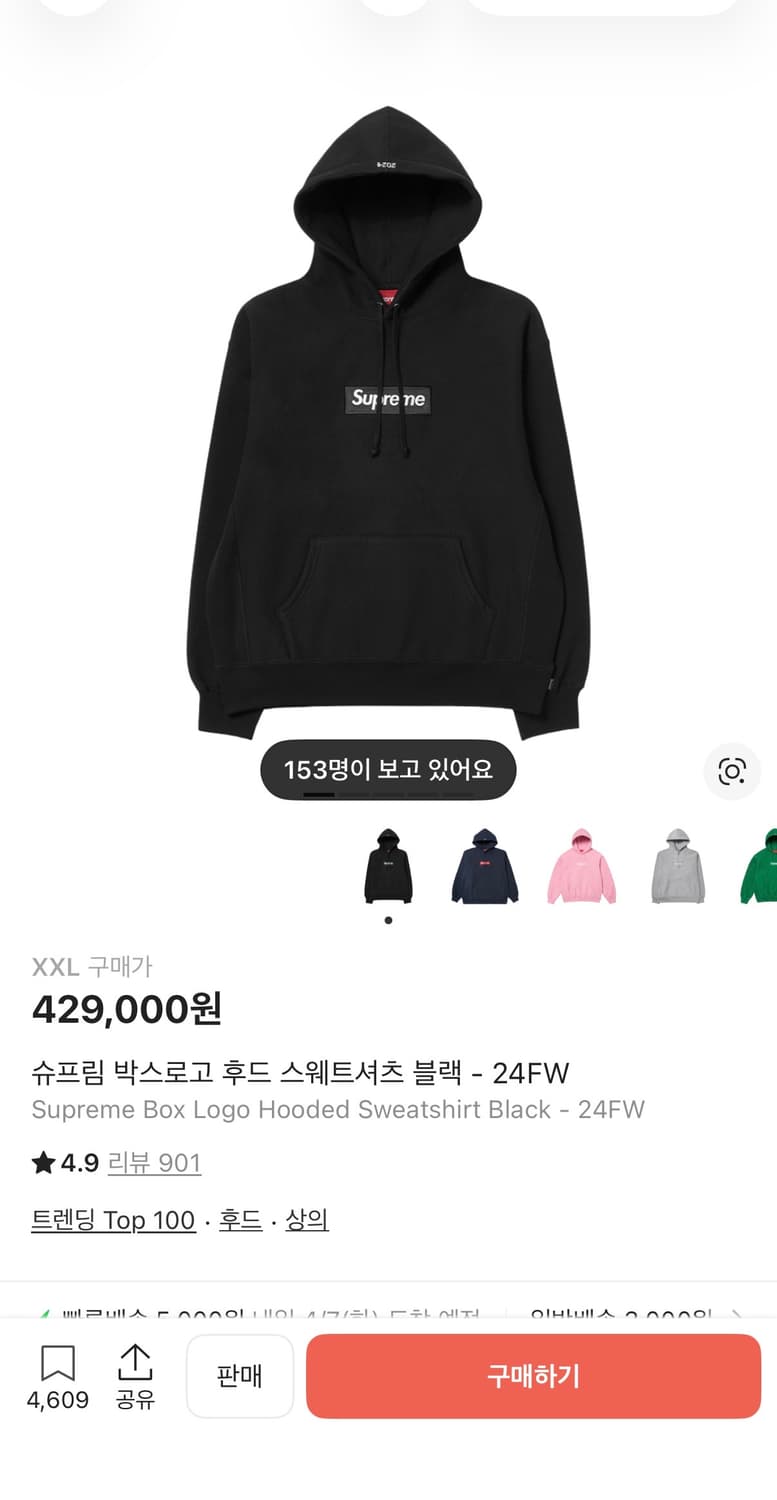Open the XXL size selector
The height and width of the screenshot is (1500, 777).
click(x=57, y=966)
